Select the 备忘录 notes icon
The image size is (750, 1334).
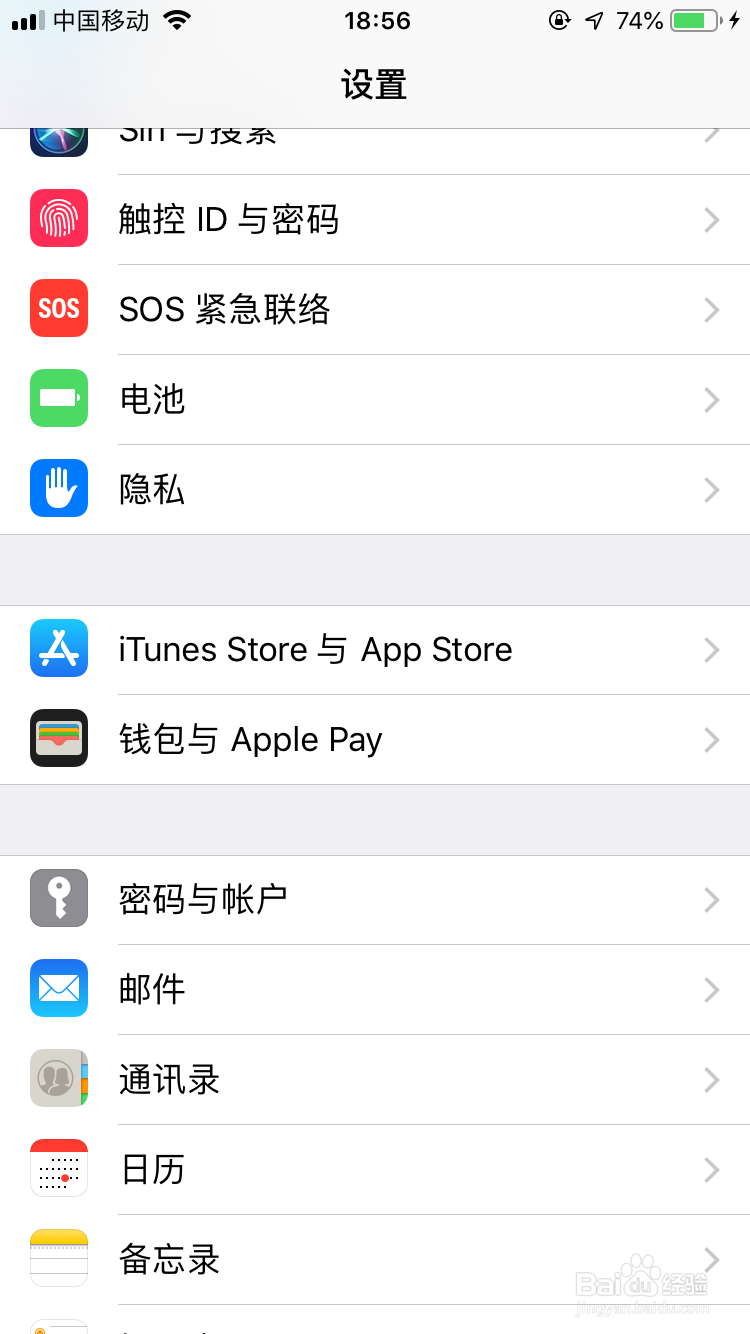(58, 1258)
